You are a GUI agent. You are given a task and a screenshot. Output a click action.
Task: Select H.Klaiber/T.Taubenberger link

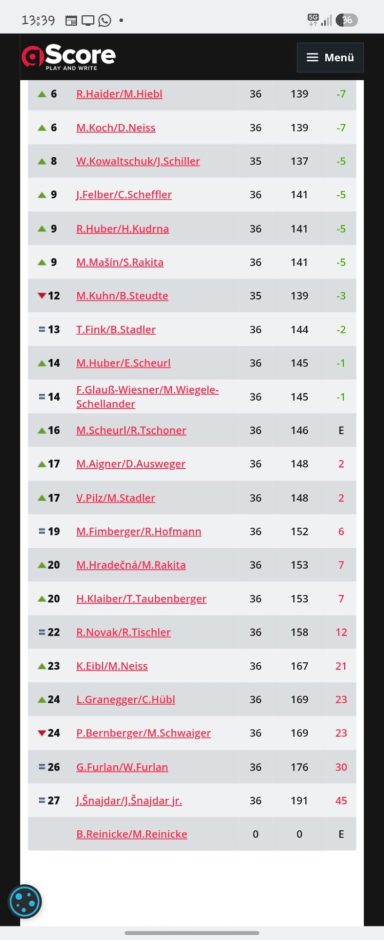point(141,598)
